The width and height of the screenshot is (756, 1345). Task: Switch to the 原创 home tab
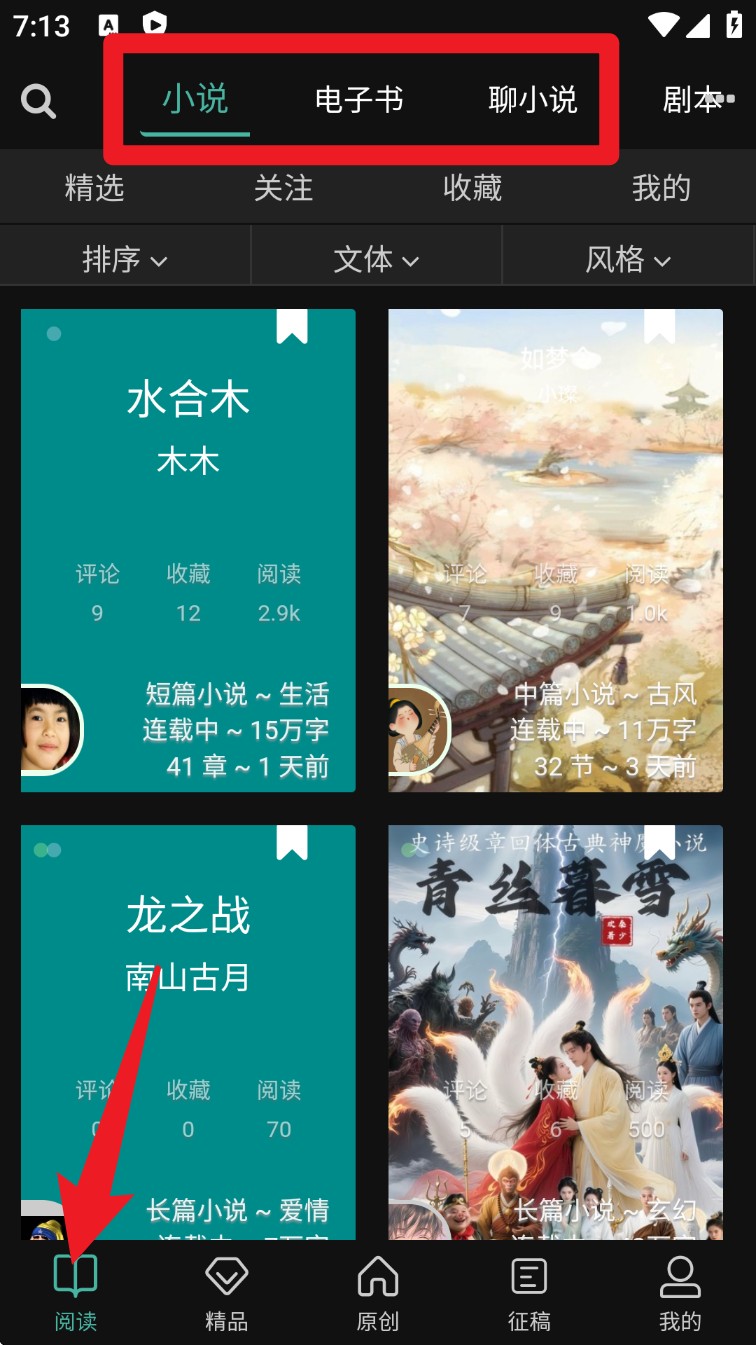point(377,1294)
